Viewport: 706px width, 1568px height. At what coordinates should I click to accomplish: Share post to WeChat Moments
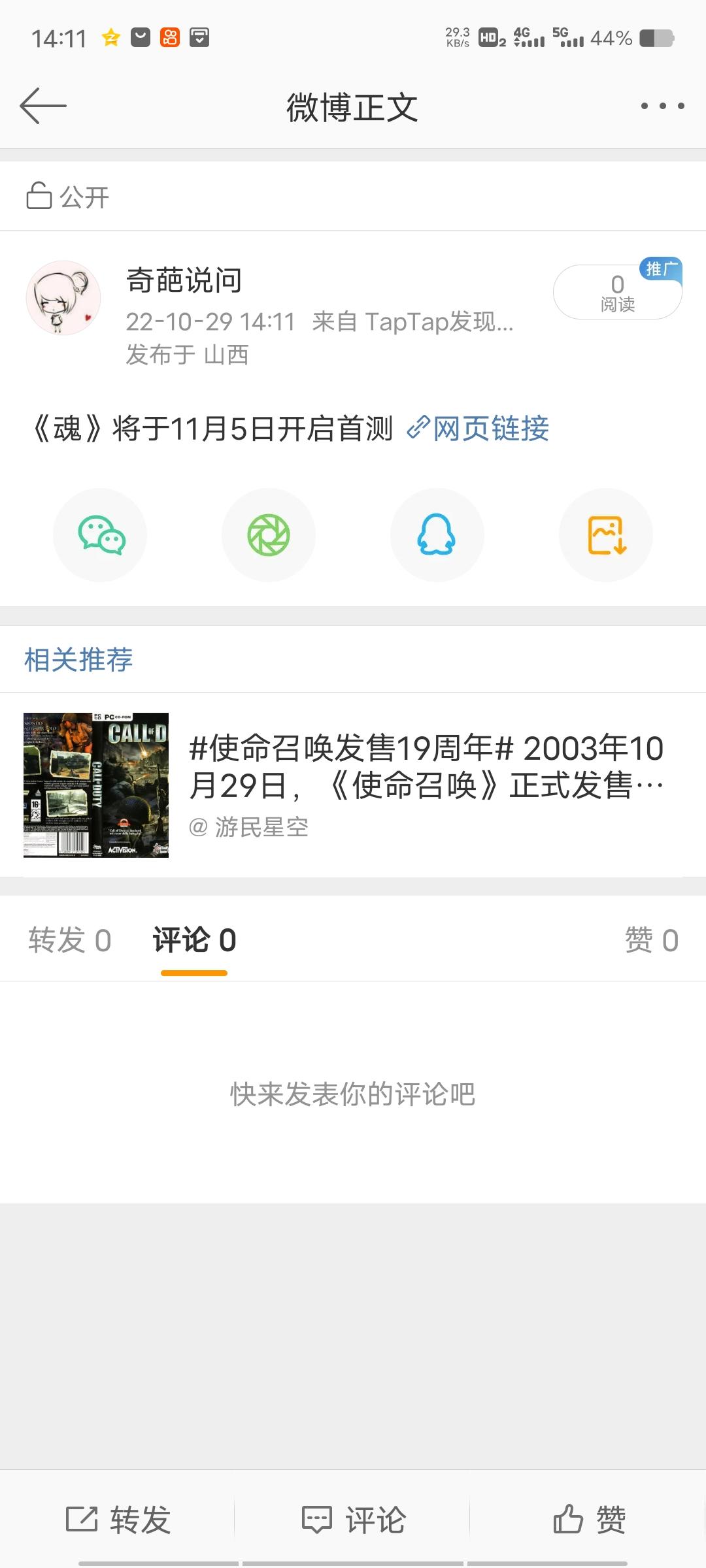tap(269, 535)
